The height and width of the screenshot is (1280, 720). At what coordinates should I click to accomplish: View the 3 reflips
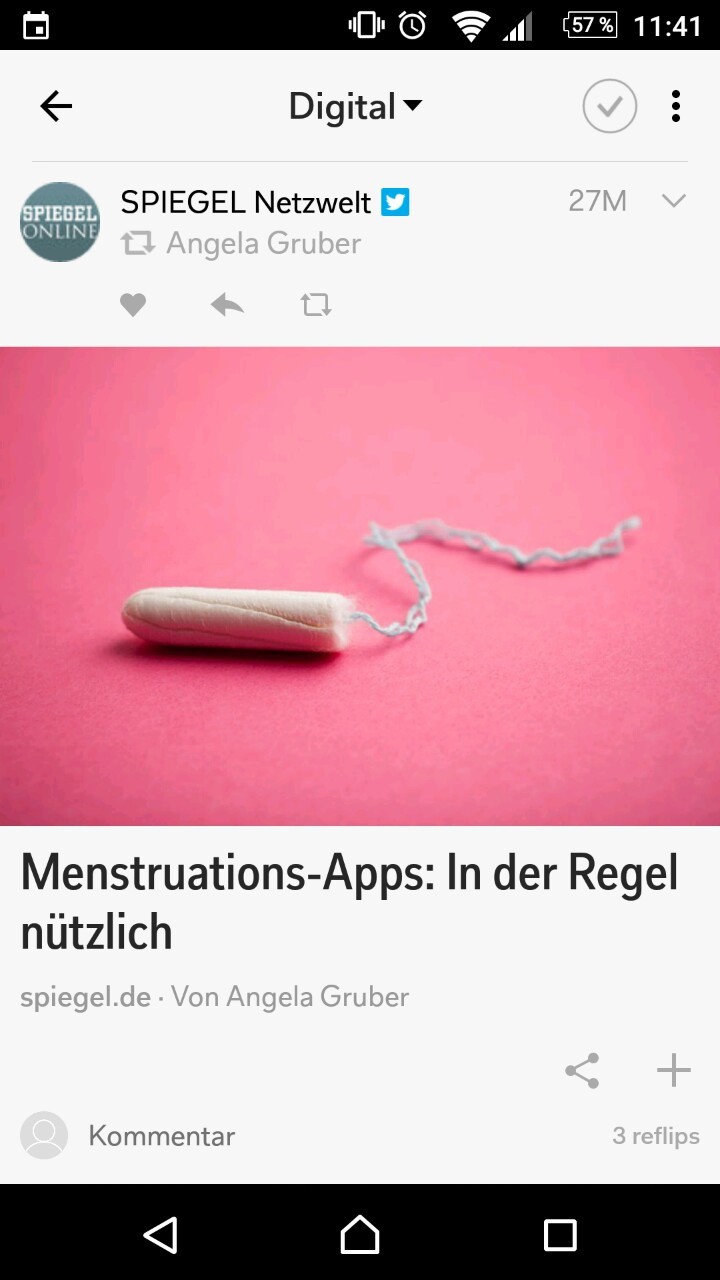click(x=655, y=1136)
